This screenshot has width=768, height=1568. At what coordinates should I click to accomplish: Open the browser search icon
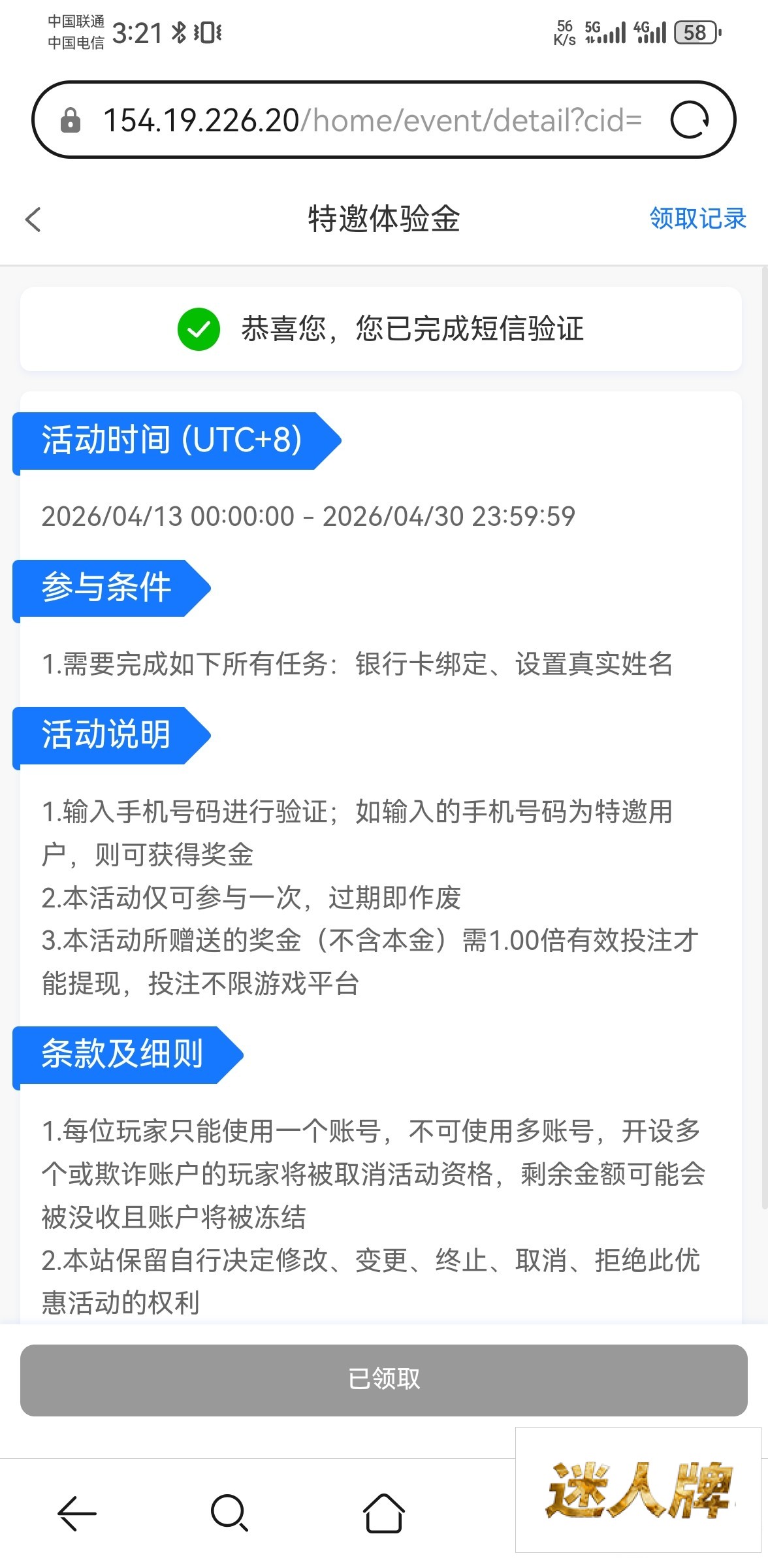pos(229,1512)
